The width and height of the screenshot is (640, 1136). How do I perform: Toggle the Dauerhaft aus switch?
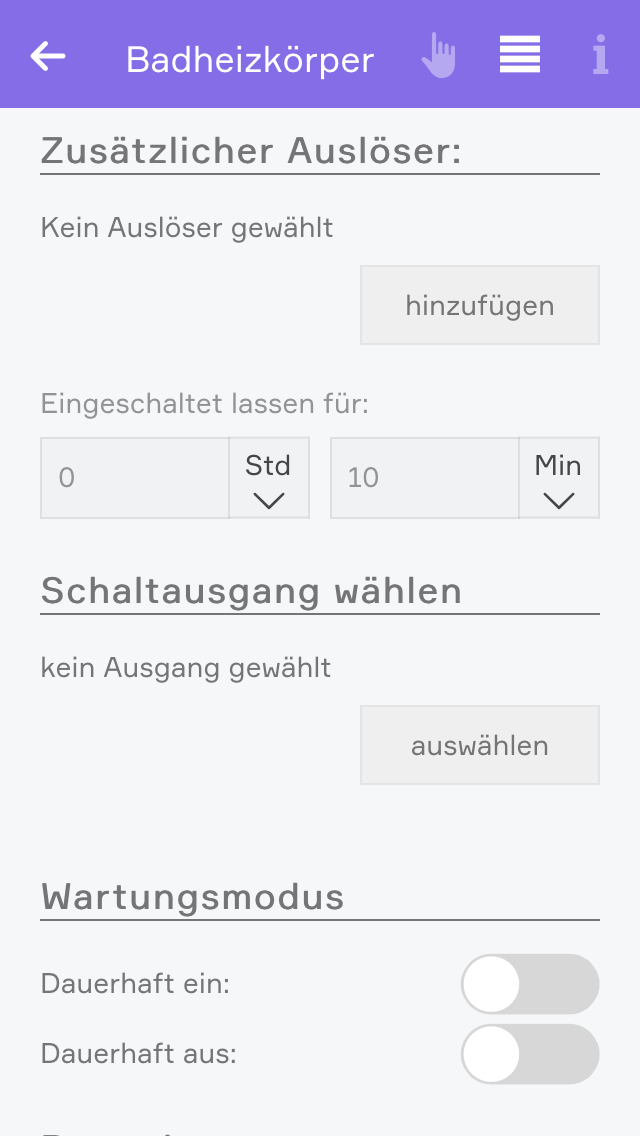point(530,1054)
